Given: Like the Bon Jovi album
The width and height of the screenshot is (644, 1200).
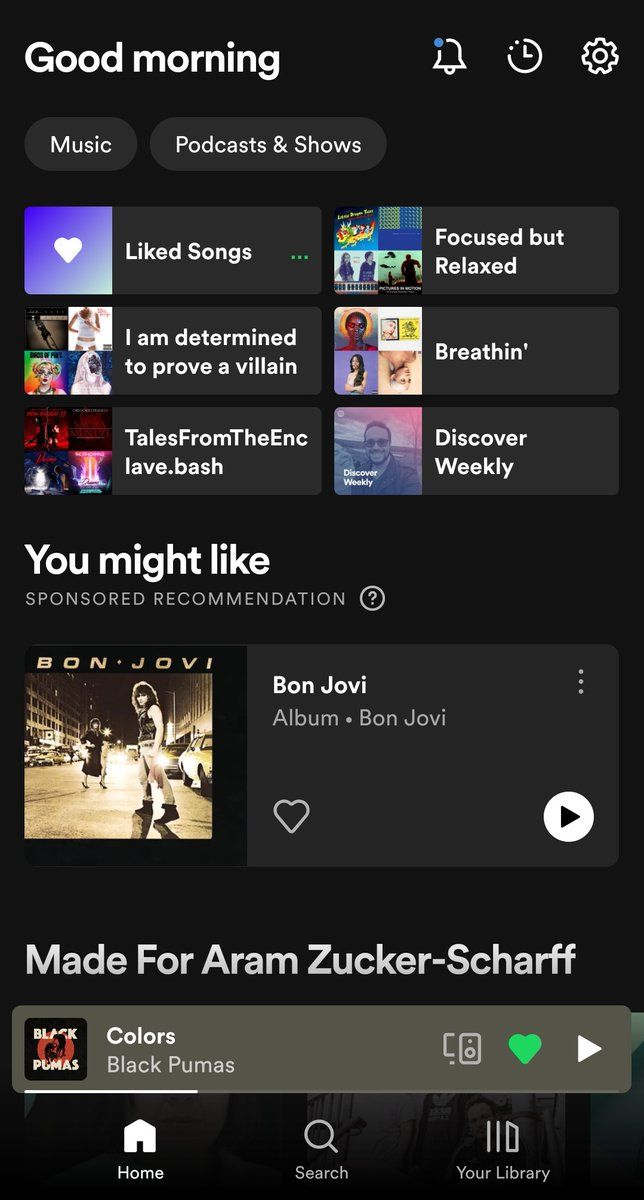Looking at the screenshot, I should pyautogui.click(x=291, y=816).
